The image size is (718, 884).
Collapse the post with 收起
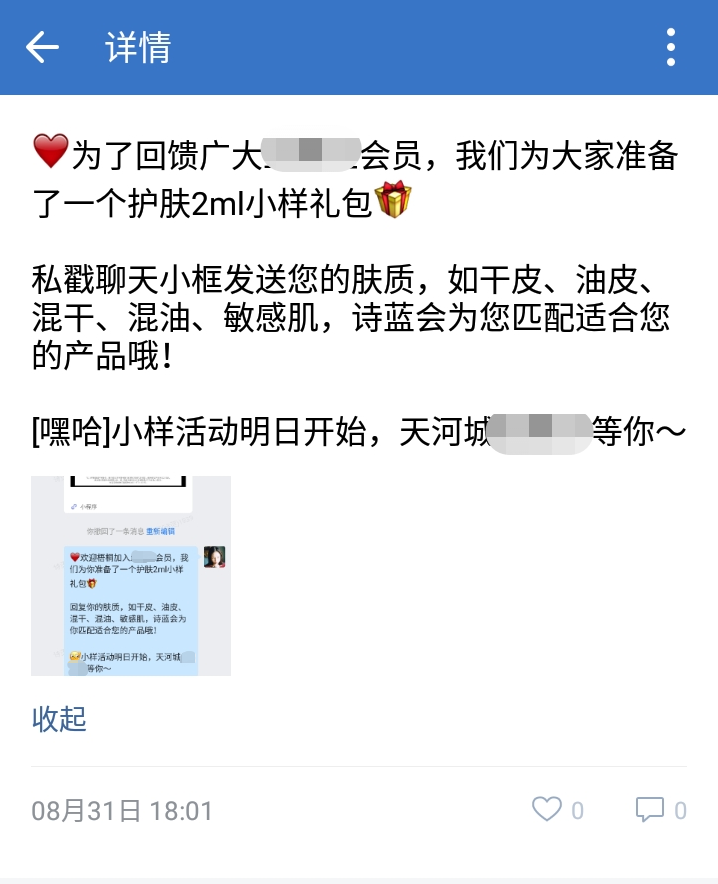point(59,718)
